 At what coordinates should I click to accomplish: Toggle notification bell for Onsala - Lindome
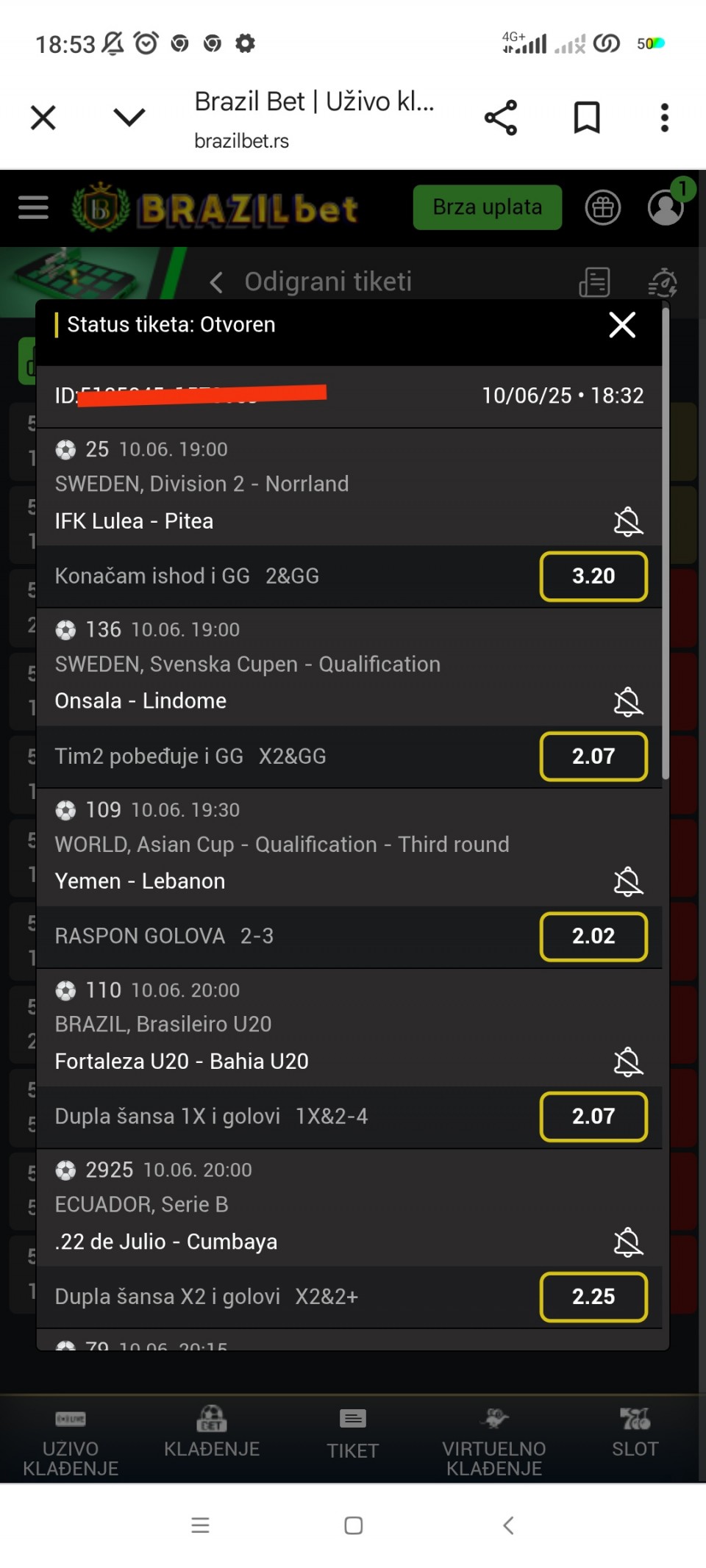coord(628,701)
